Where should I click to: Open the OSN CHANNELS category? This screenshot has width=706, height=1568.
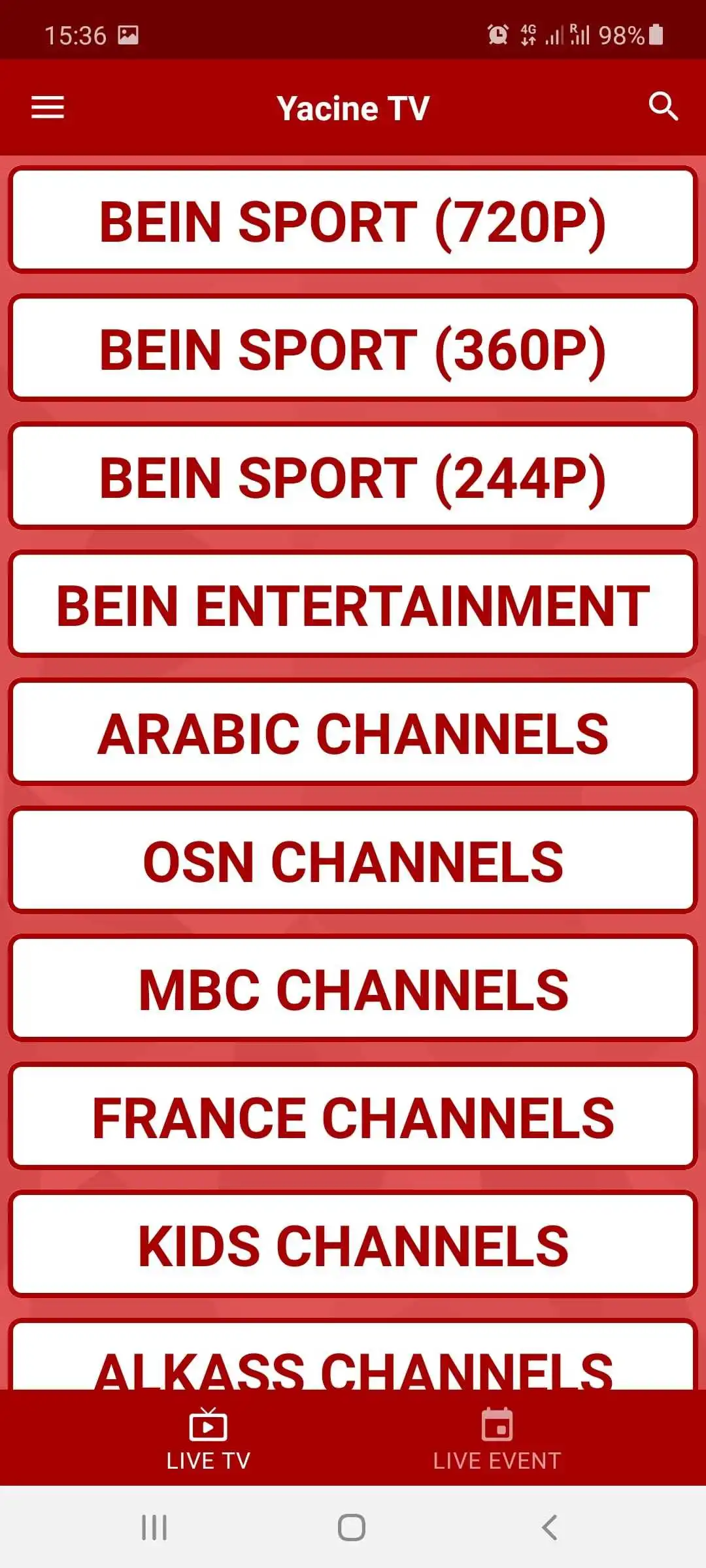coord(353,859)
